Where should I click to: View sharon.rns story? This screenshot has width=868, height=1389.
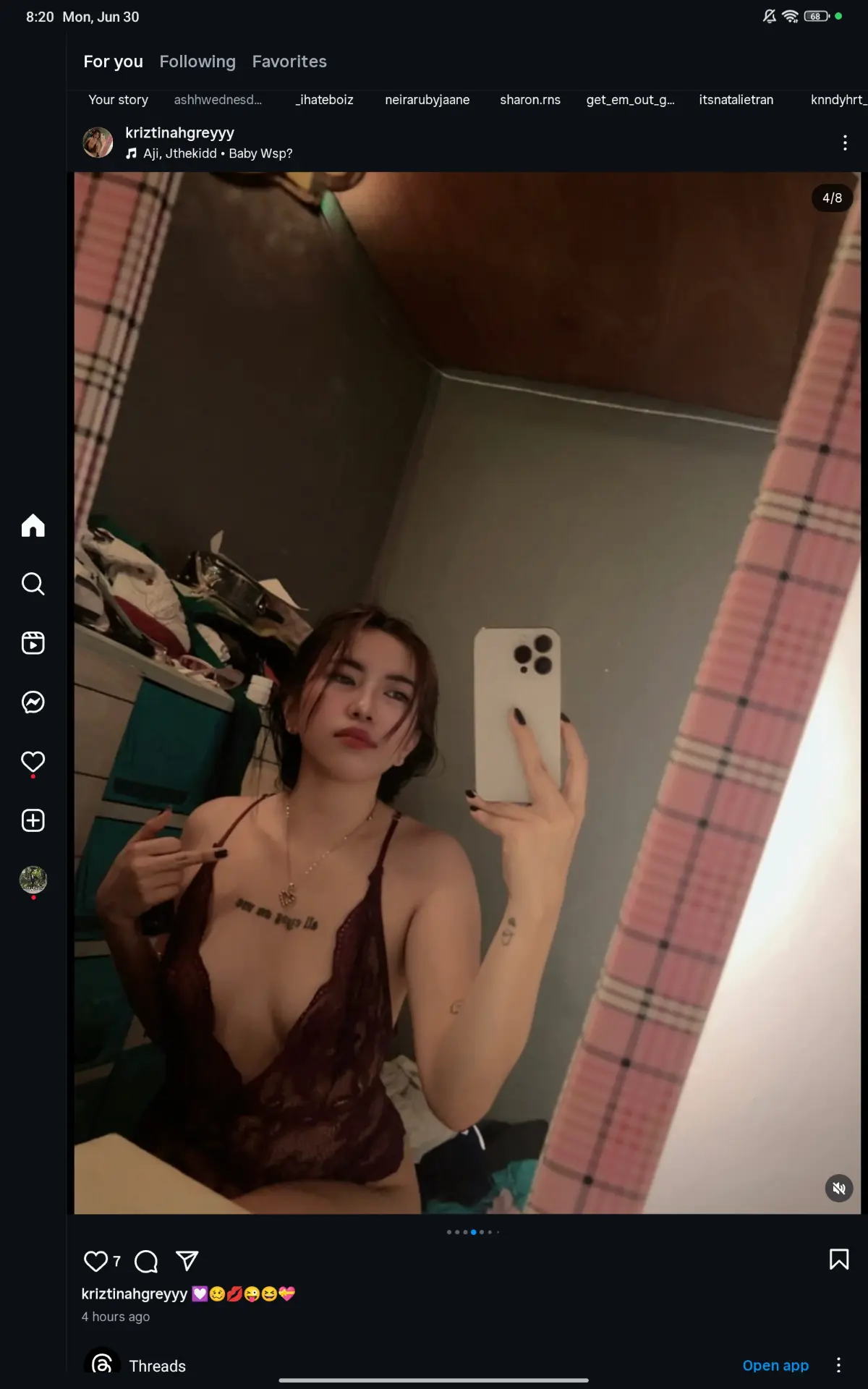530,100
